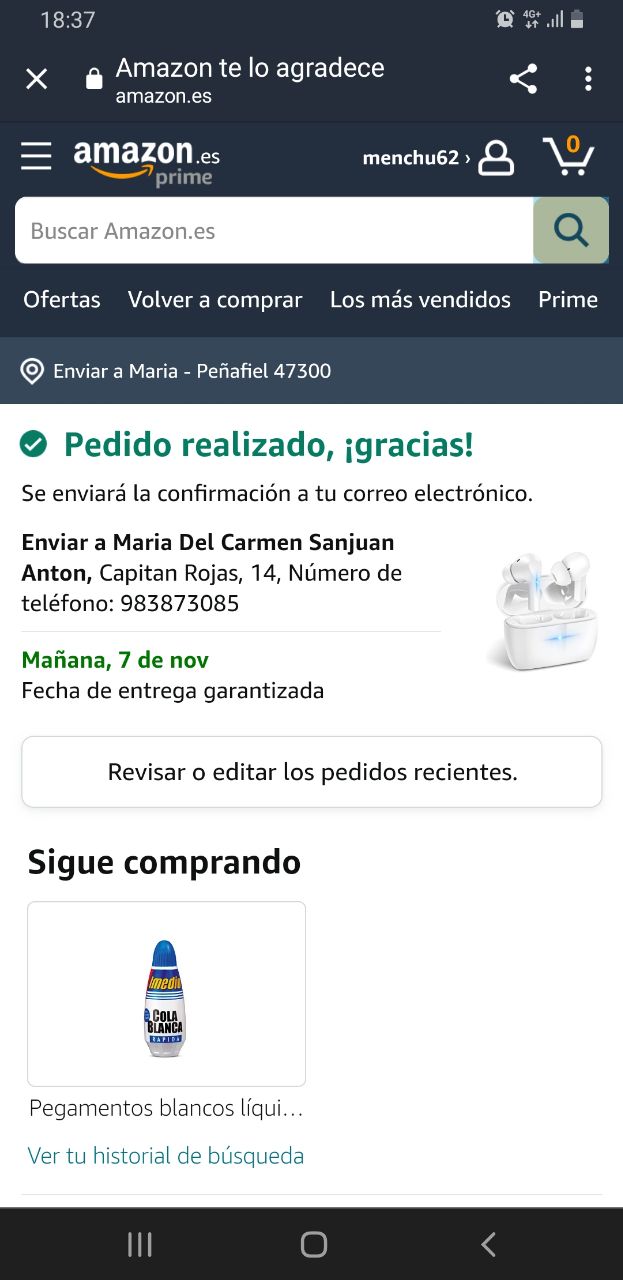Screen dimensions: 623x1280
Task: Tap the Buscar Amazon.es search field
Action: point(274,231)
